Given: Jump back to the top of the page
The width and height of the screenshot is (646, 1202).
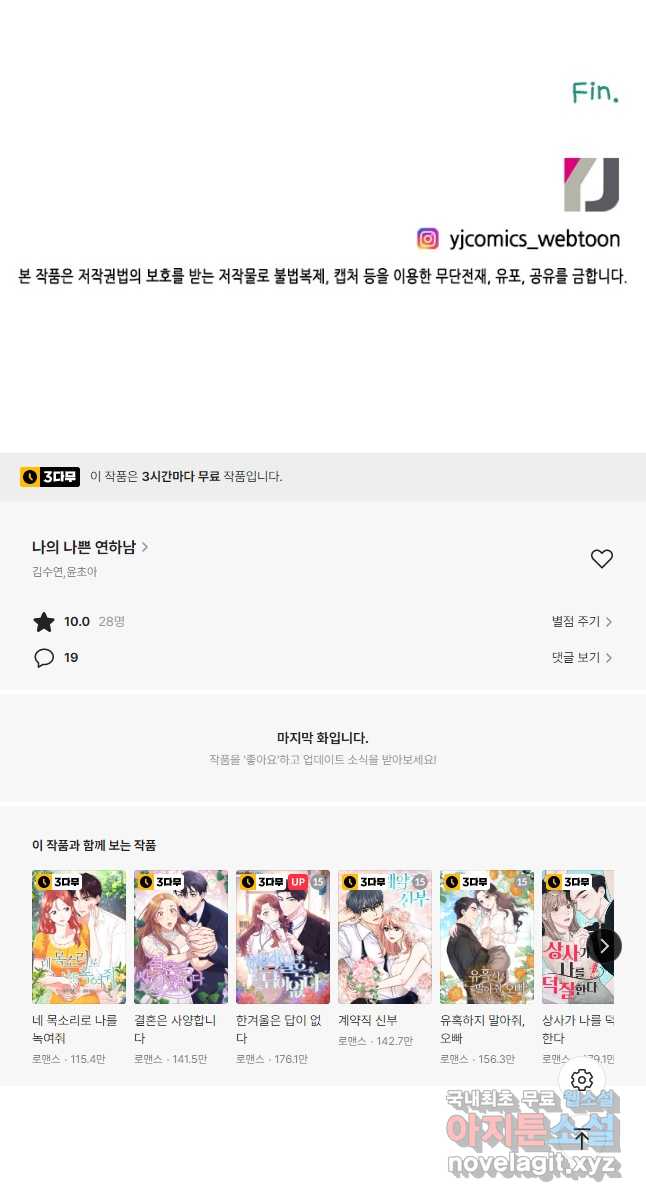Looking at the screenshot, I should pos(582,1138).
